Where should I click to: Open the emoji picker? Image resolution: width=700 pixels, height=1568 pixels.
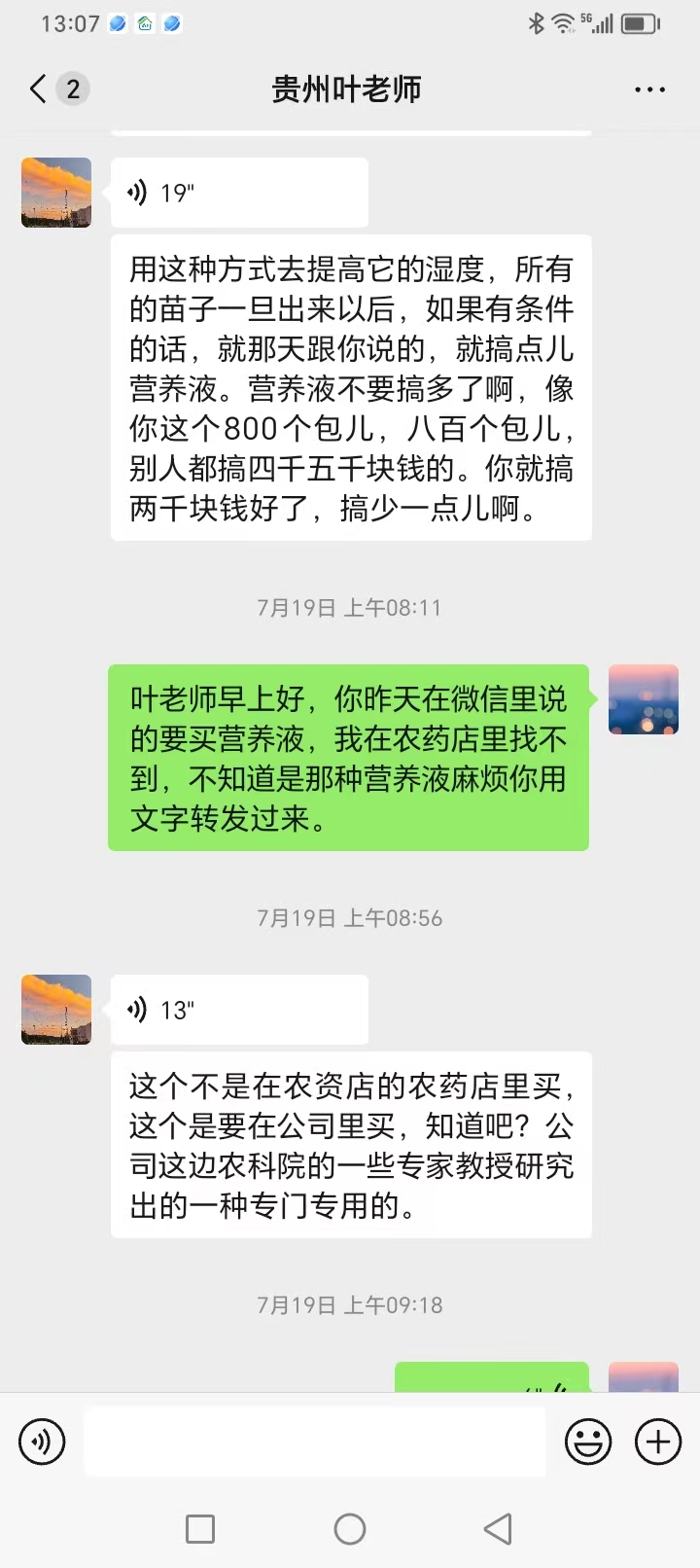(x=588, y=1441)
